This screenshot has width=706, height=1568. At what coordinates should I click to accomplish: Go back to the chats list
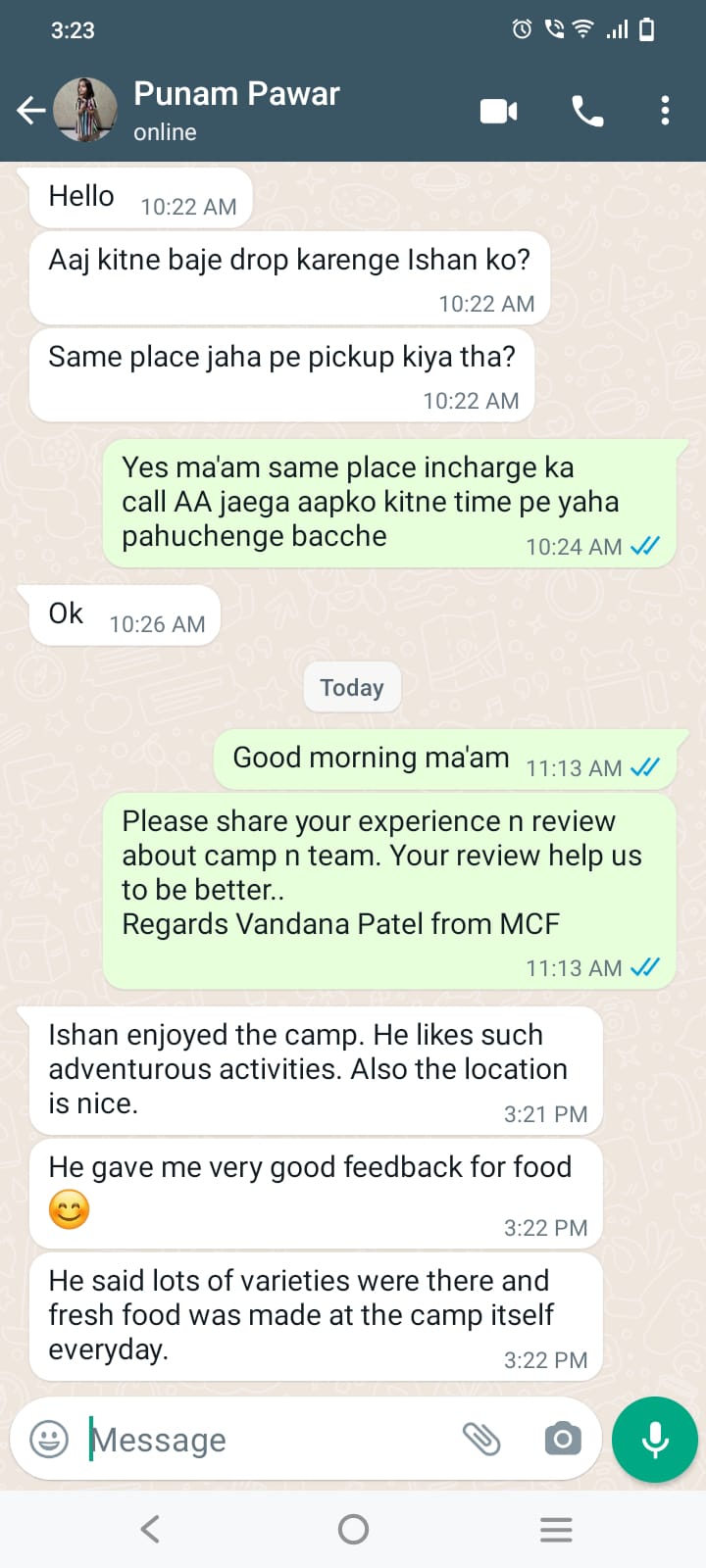[31, 111]
